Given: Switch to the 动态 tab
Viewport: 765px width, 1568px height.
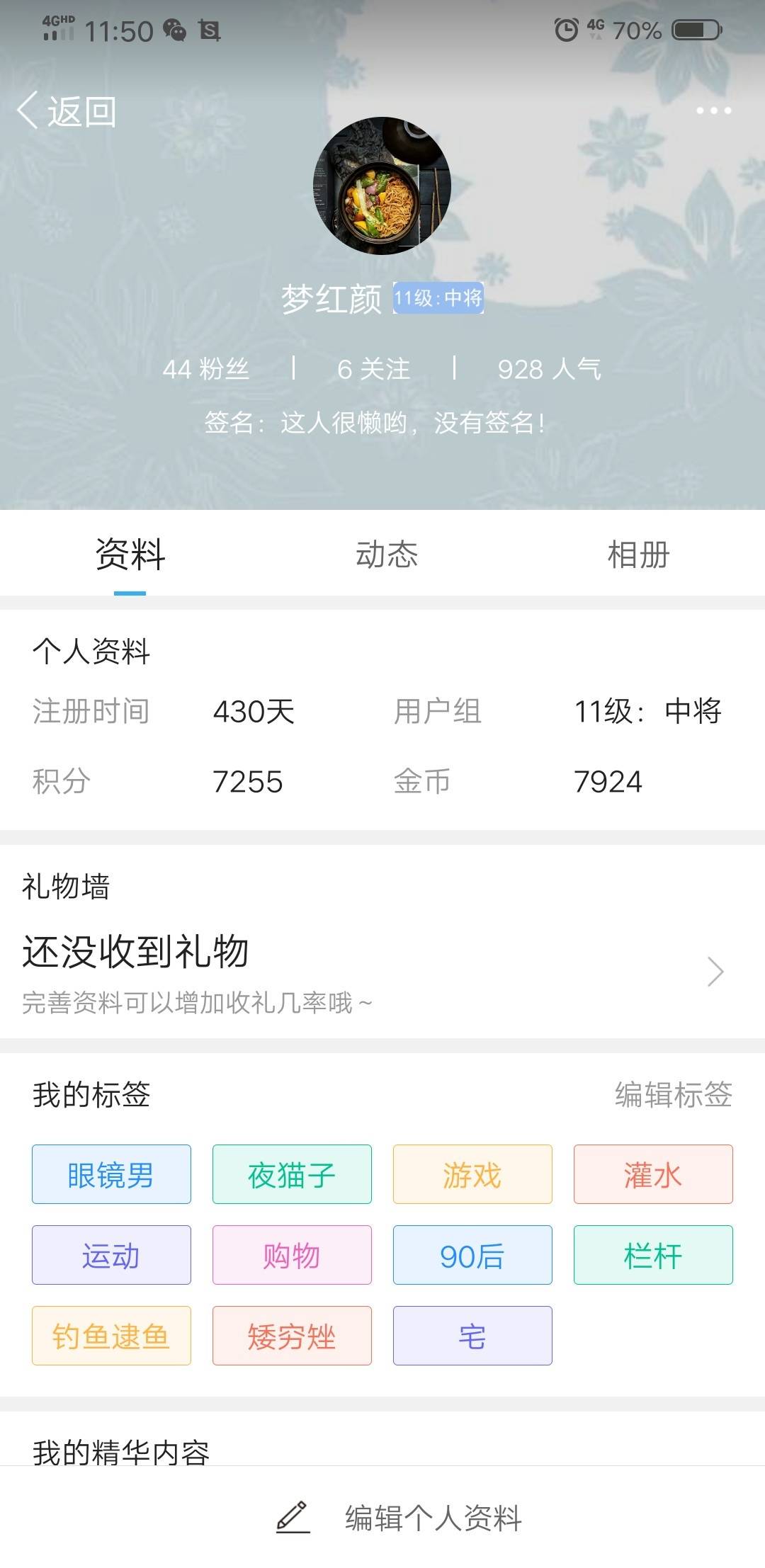Looking at the screenshot, I should 386,555.
